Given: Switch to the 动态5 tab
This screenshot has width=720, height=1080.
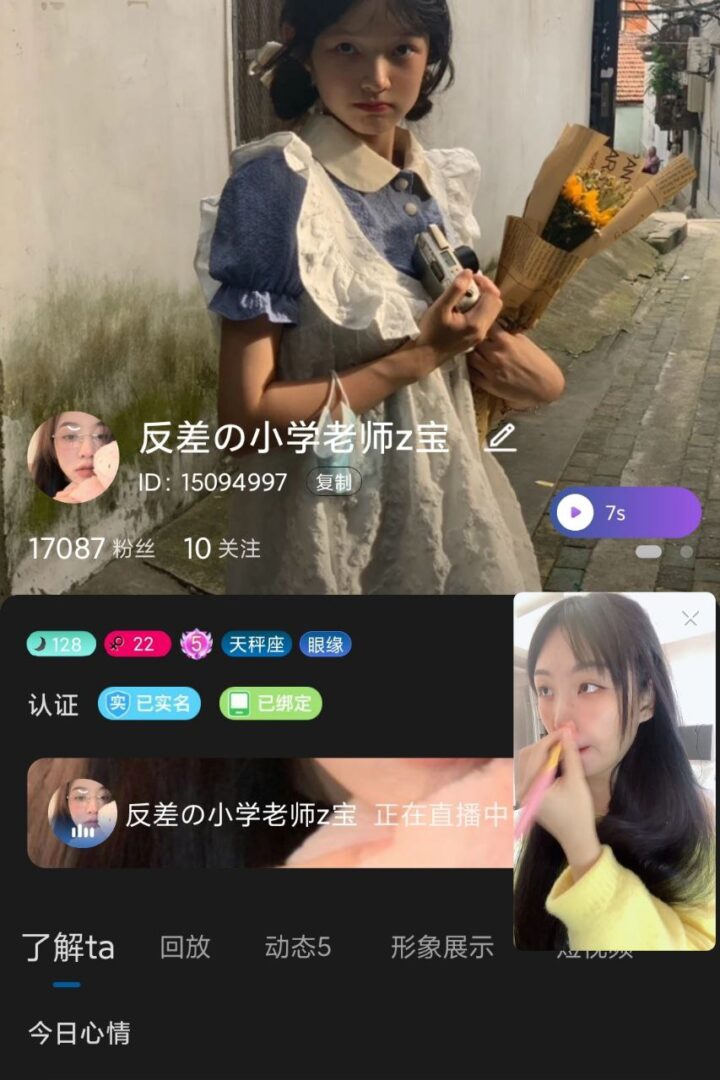Looking at the screenshot, I should pyautogui.click(x=298, y=947).
